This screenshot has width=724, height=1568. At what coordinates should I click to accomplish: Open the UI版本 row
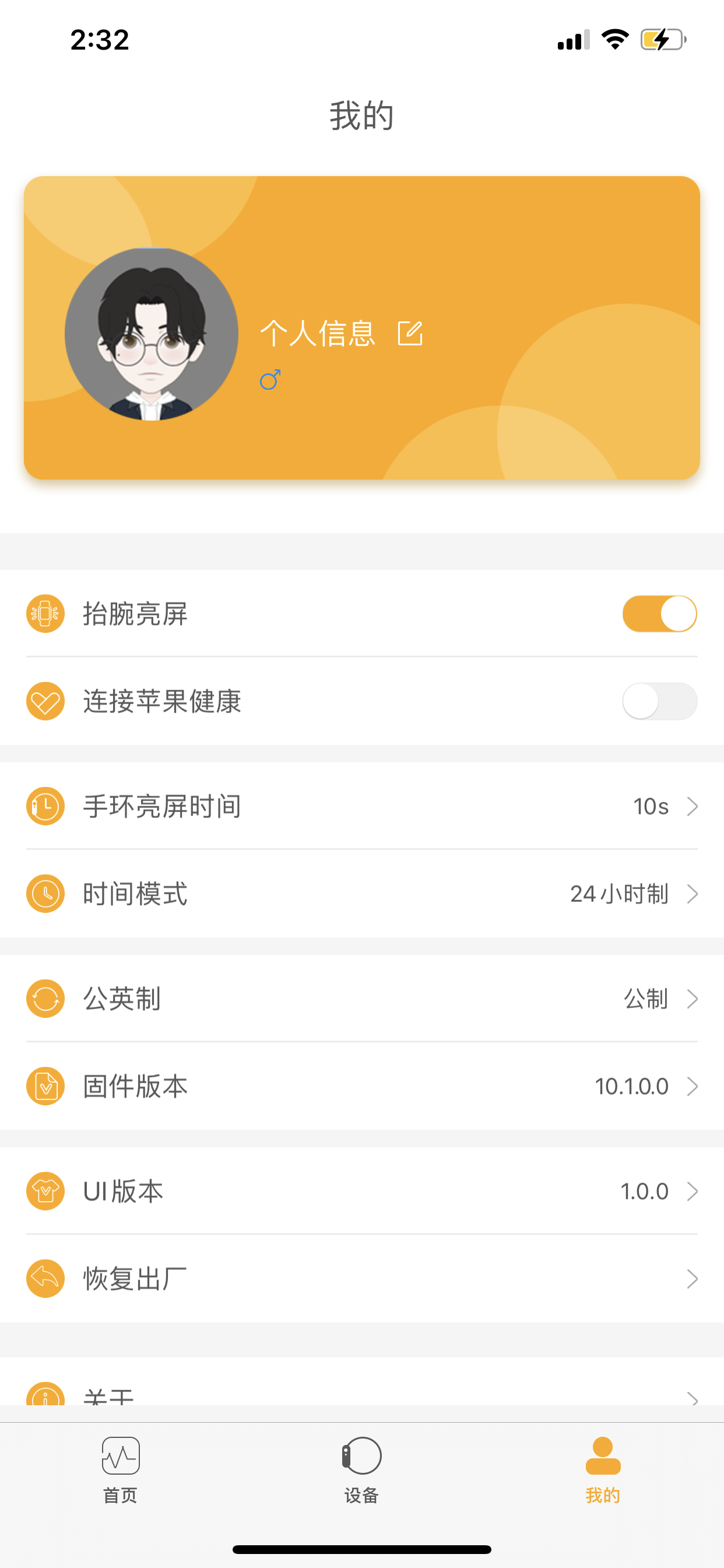pos(362,1191)
